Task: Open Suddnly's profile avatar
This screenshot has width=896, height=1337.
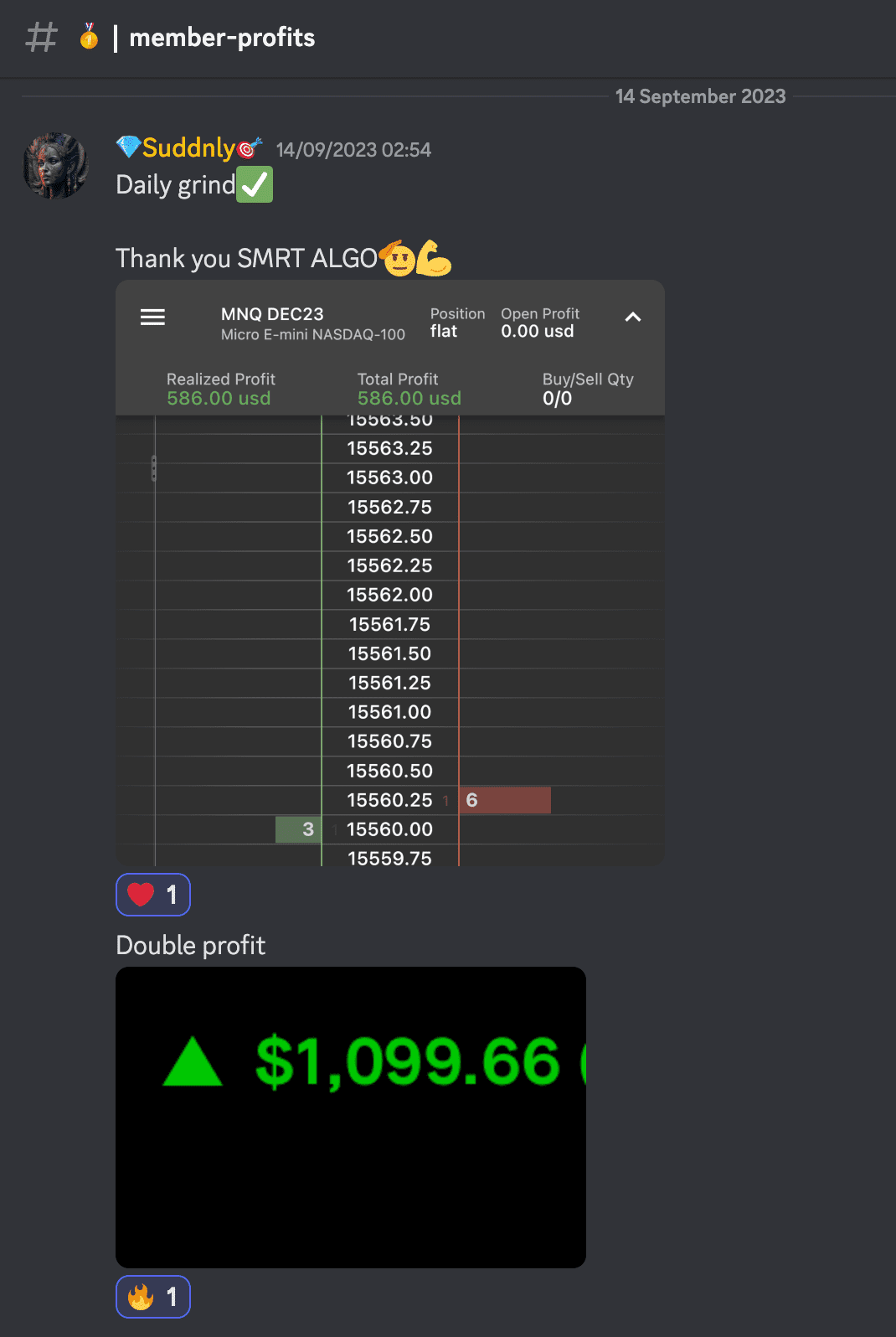Action: click(55, 165)
